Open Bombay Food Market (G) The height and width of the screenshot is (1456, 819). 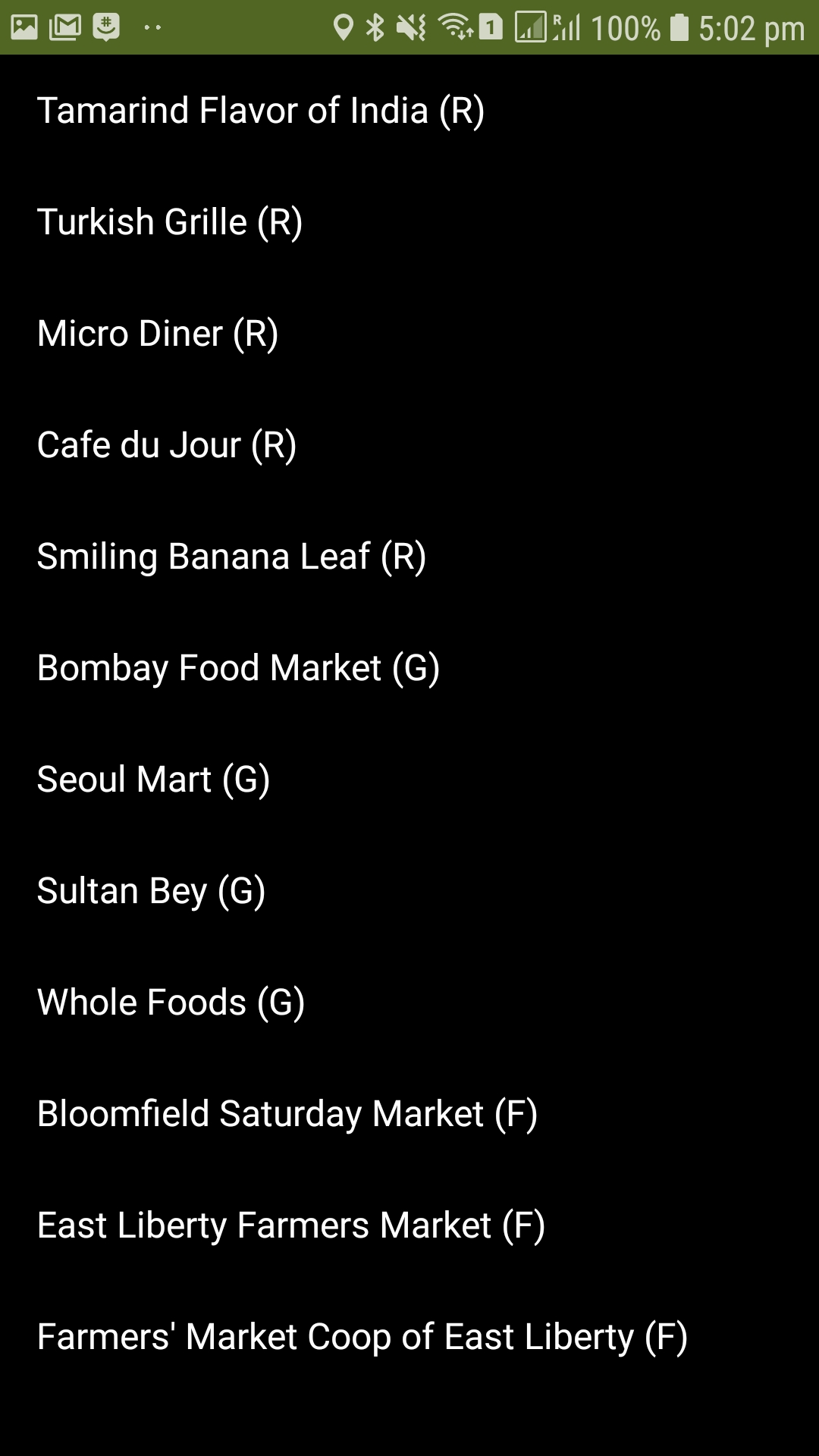coord(238,668)
